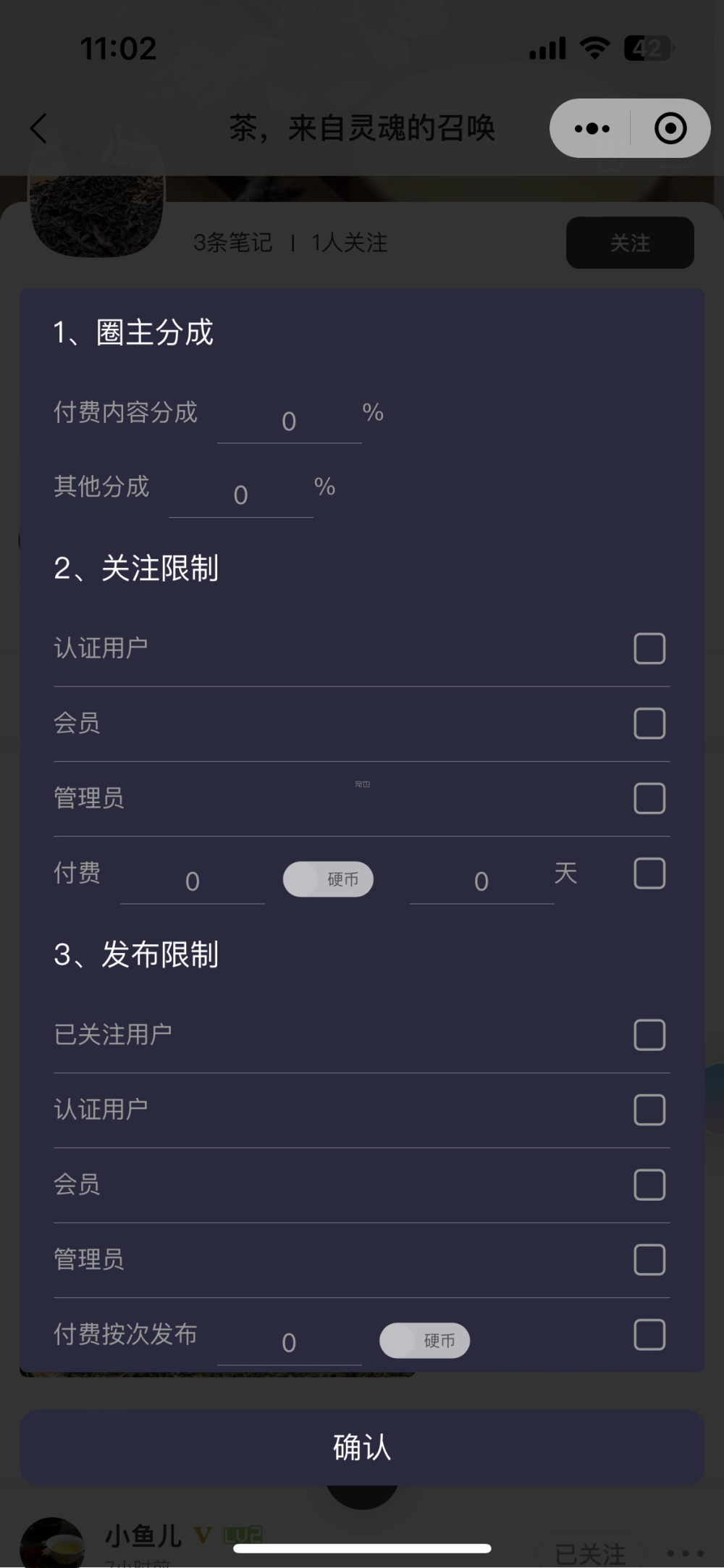The width and height of the screenshot is (724, 1568).
Task: Check 已关注用户 under 发布限制
Action: [x=649, y=1035]
